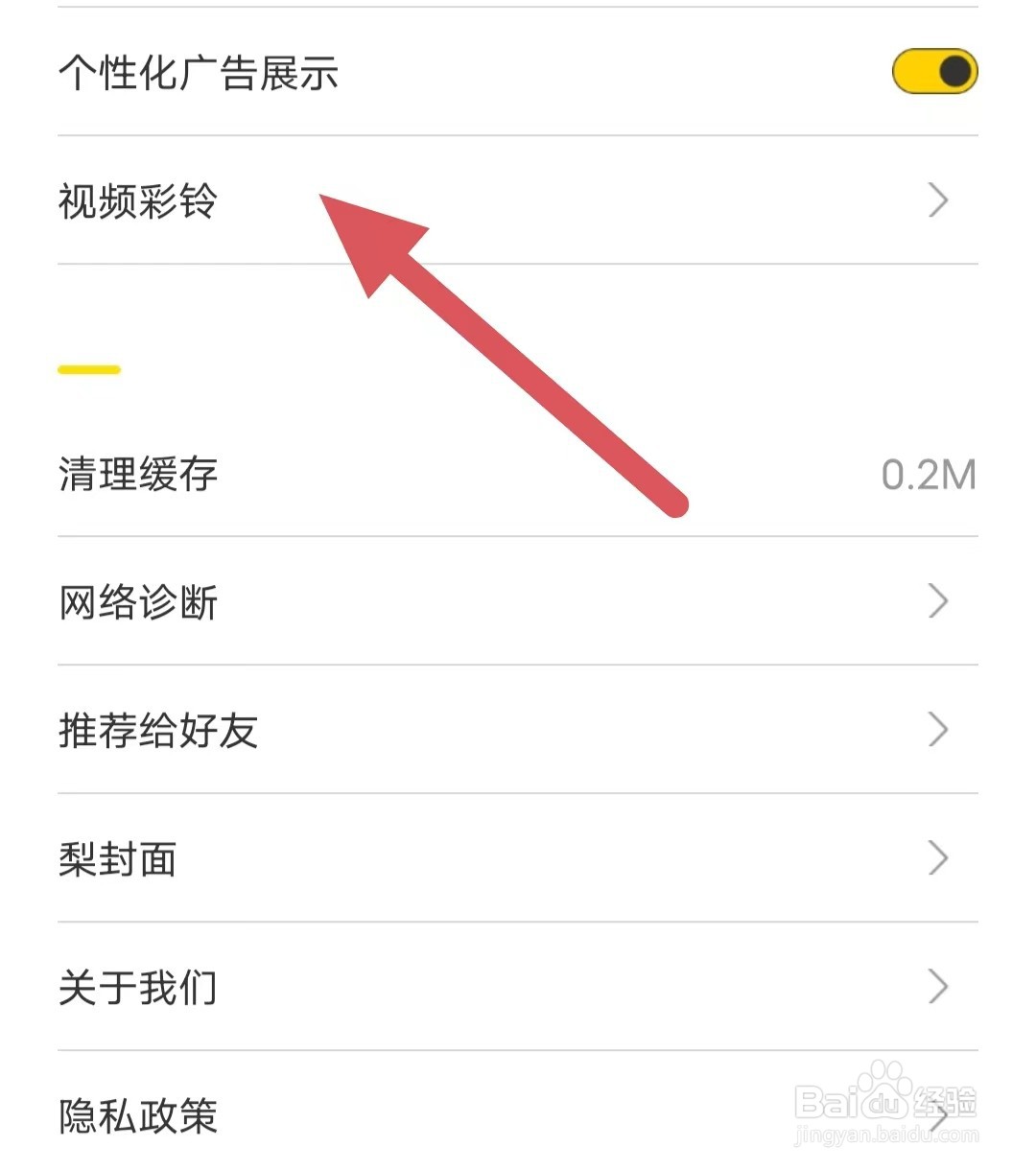Click the 网络诊断 list item
The height and width of the screenshot is (1170, 1036).
(x=139, y=601)
